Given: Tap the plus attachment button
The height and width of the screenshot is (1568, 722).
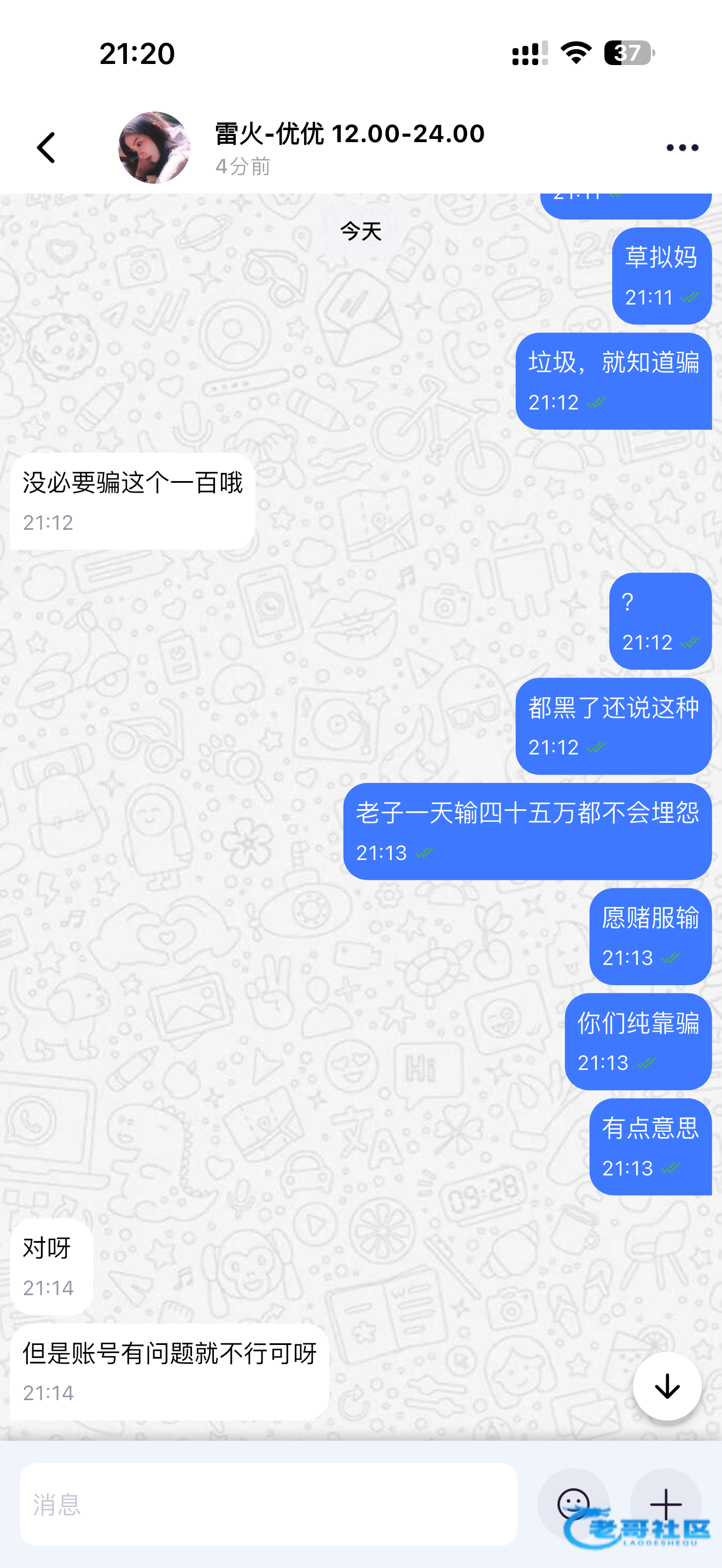Looking at the screenshot, I should (665, 1503).
